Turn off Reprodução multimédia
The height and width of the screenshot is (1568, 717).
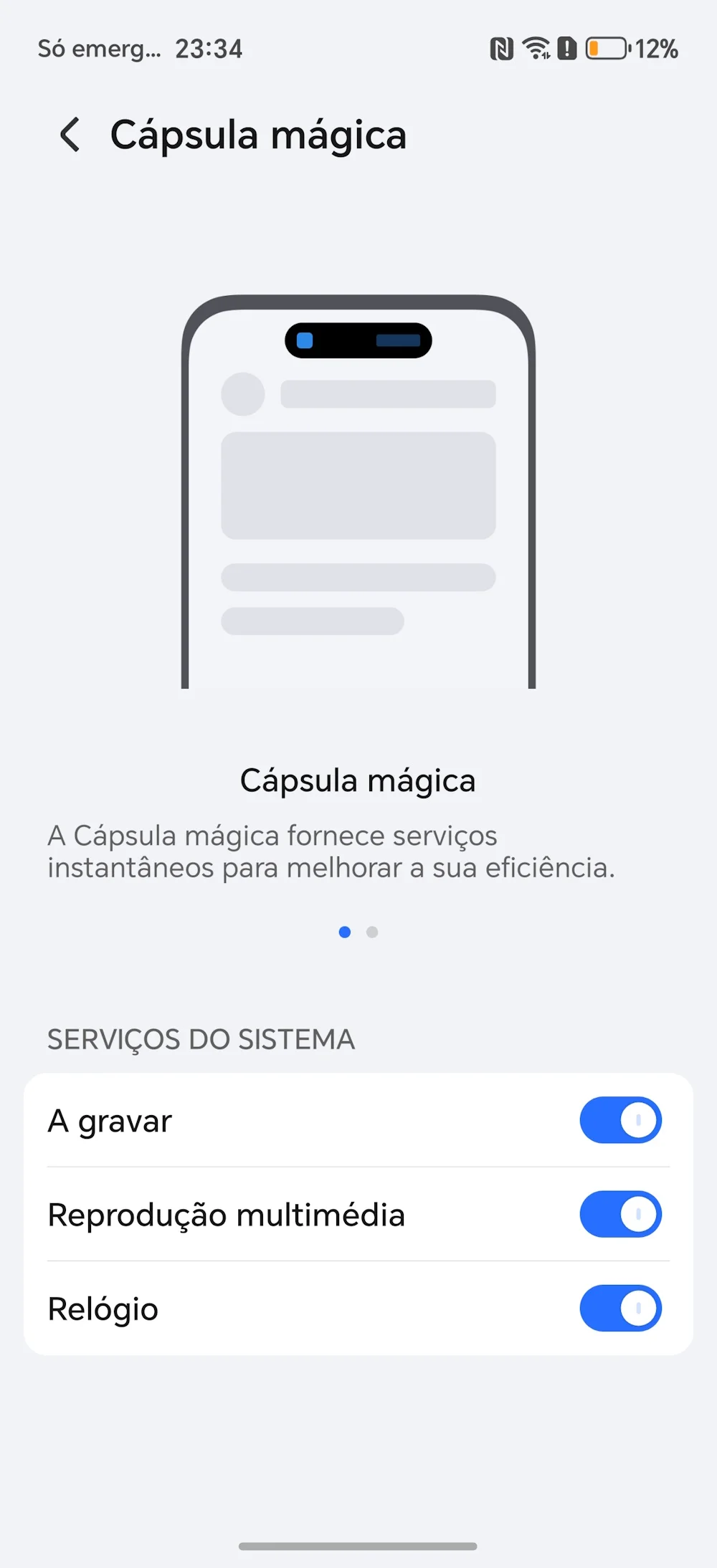pyautogui.click(x=620, y=1214)
